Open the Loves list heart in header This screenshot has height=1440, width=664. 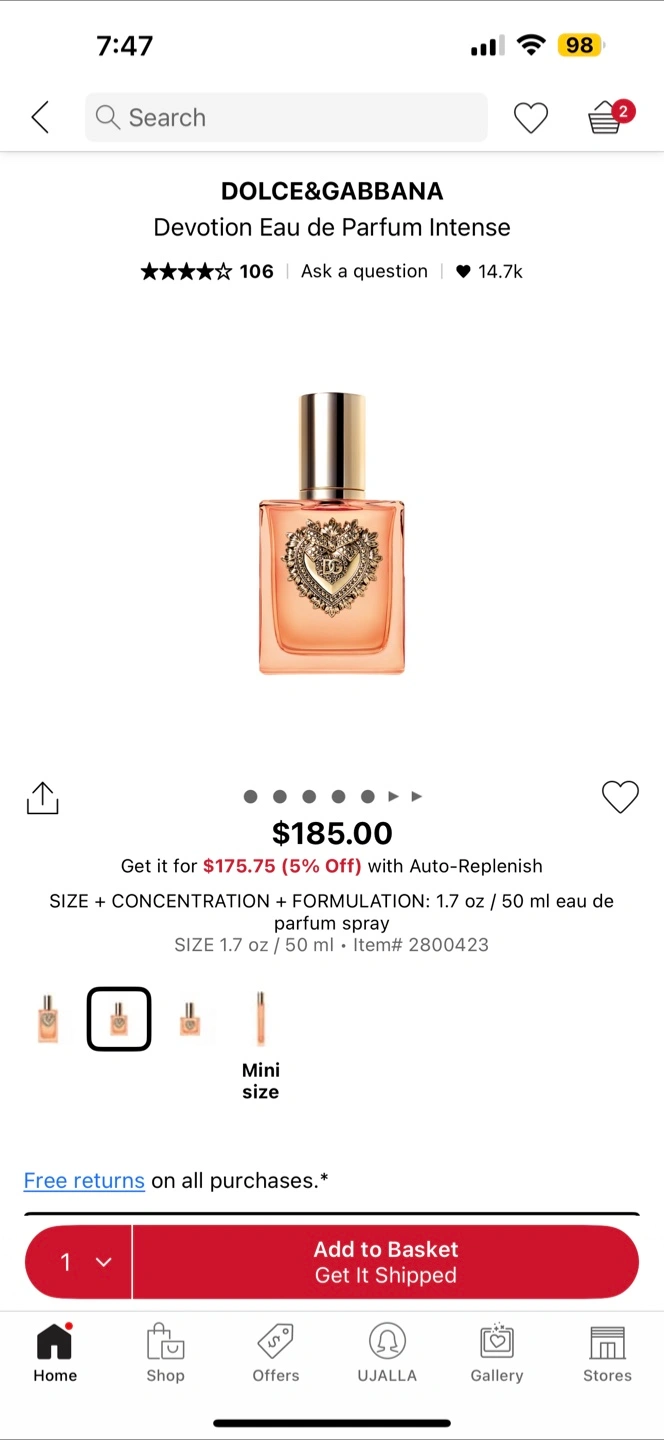(530, 118)
